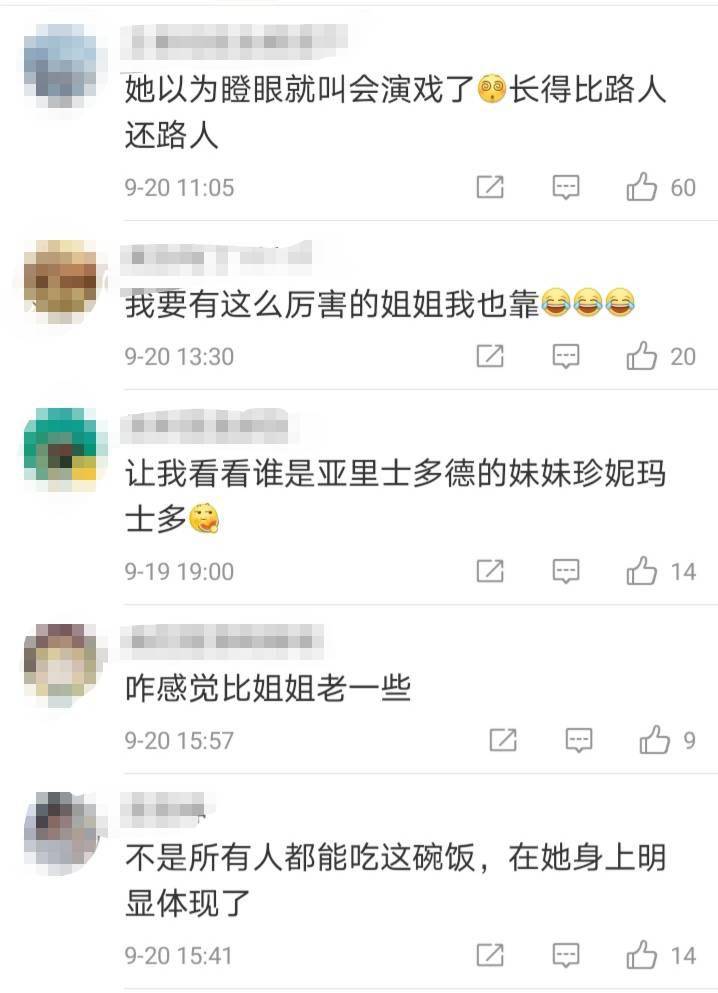Viewport: 718px width, 993px height.
Task: Reply to the comment about 厉害的姐姐
Action: click(x=566, y=356)
